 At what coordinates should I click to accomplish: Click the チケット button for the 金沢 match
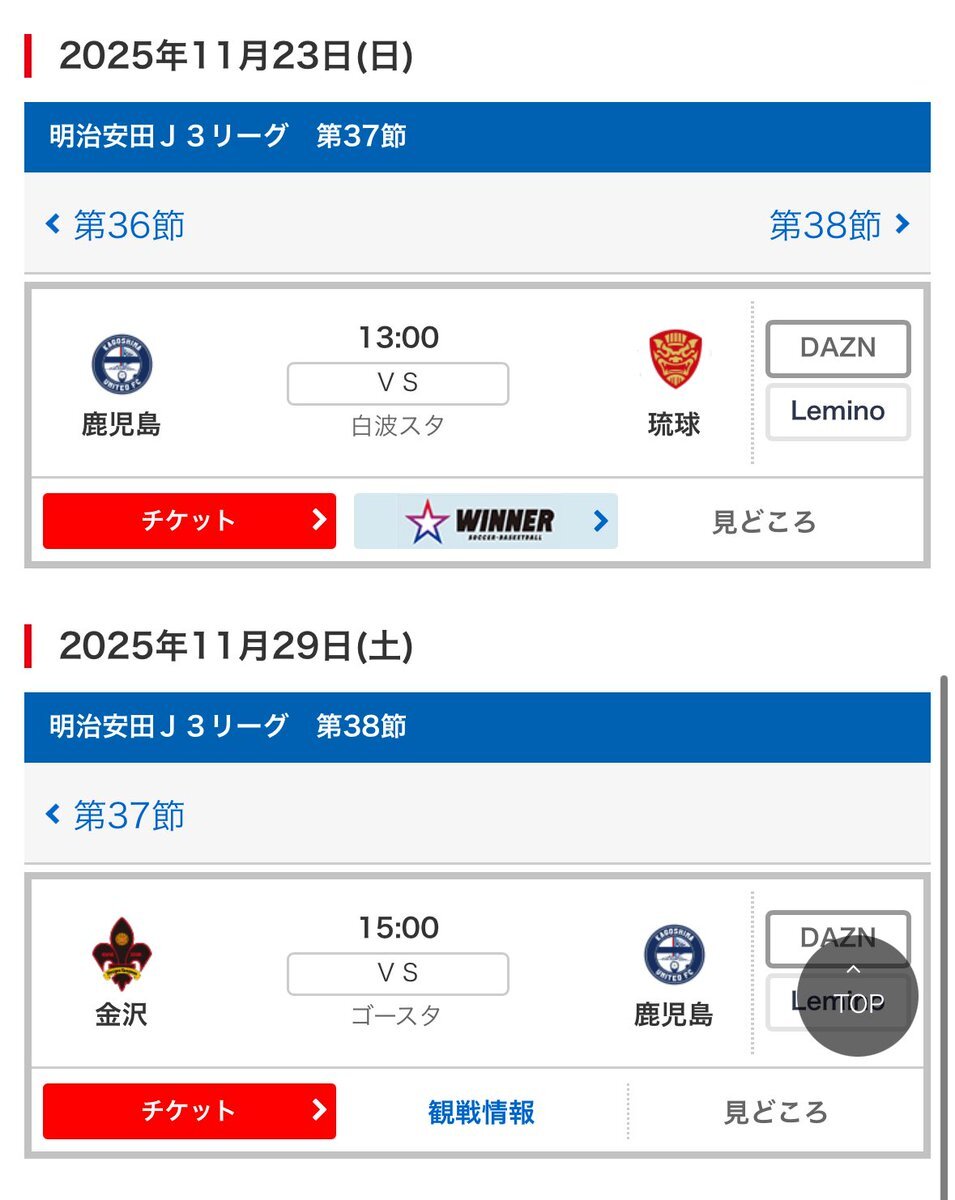[189, 1110]
